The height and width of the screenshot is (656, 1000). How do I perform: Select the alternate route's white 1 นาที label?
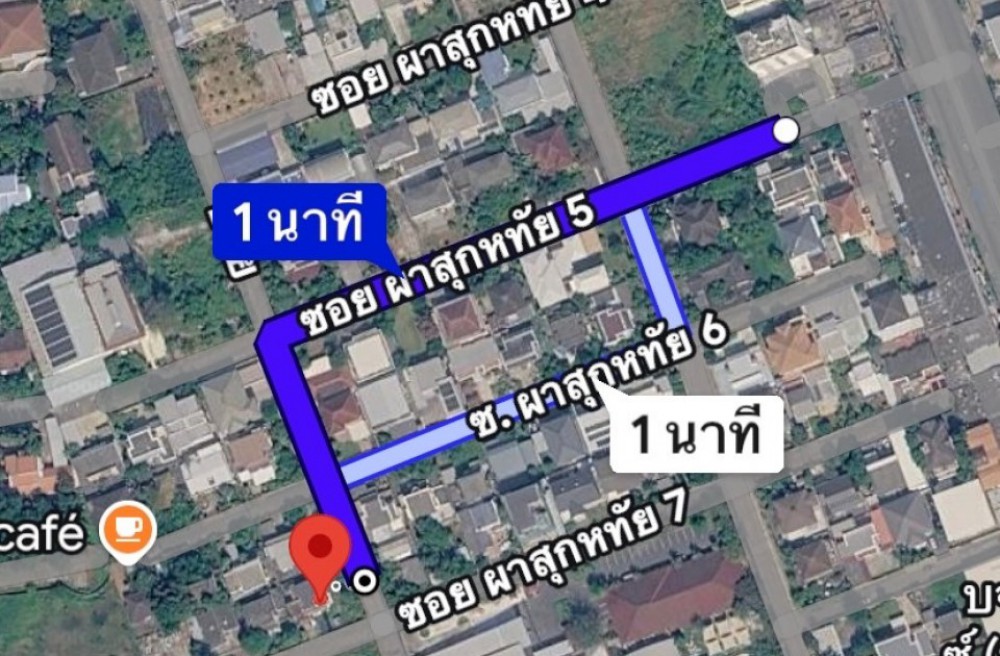[x=696, y=435]
